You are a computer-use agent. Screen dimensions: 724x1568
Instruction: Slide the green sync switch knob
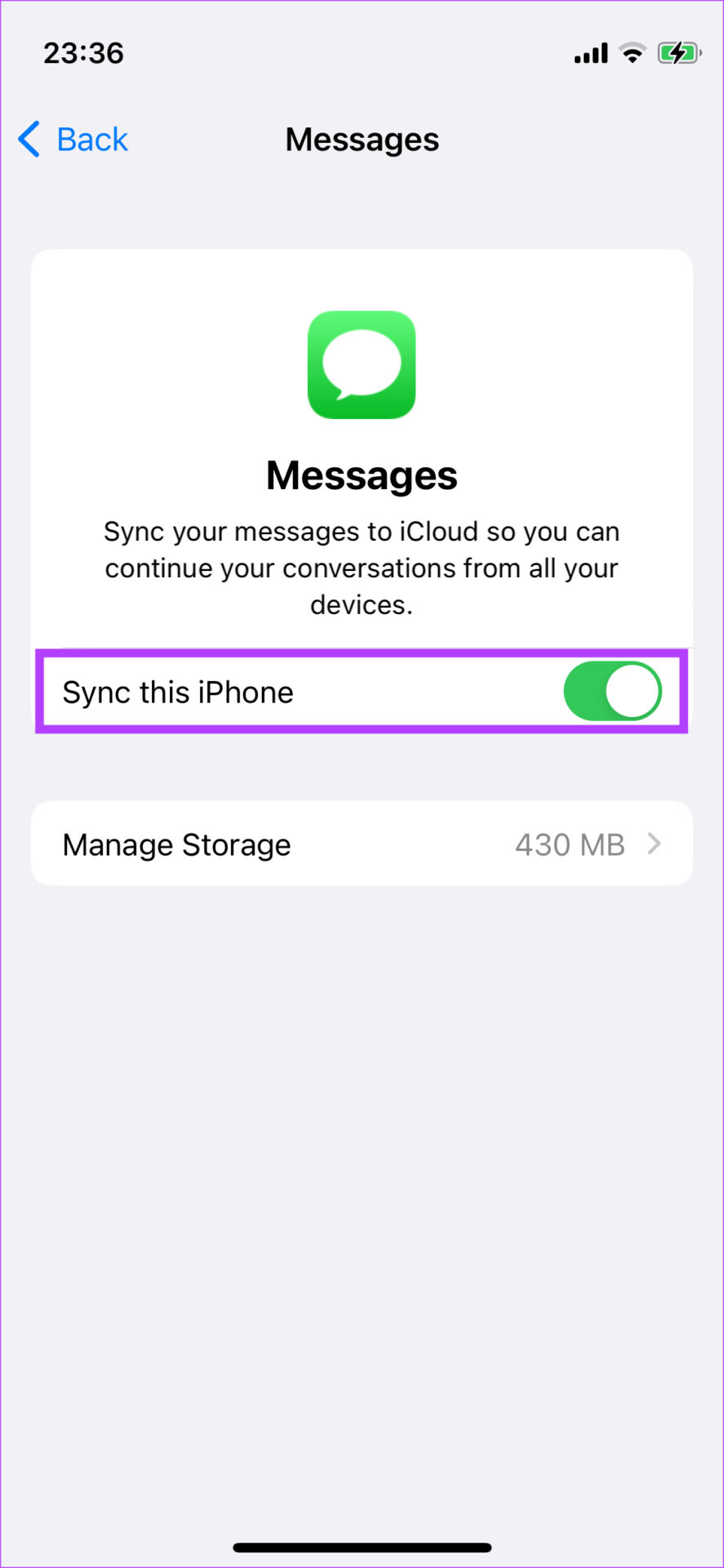click(x=633, y=691)
